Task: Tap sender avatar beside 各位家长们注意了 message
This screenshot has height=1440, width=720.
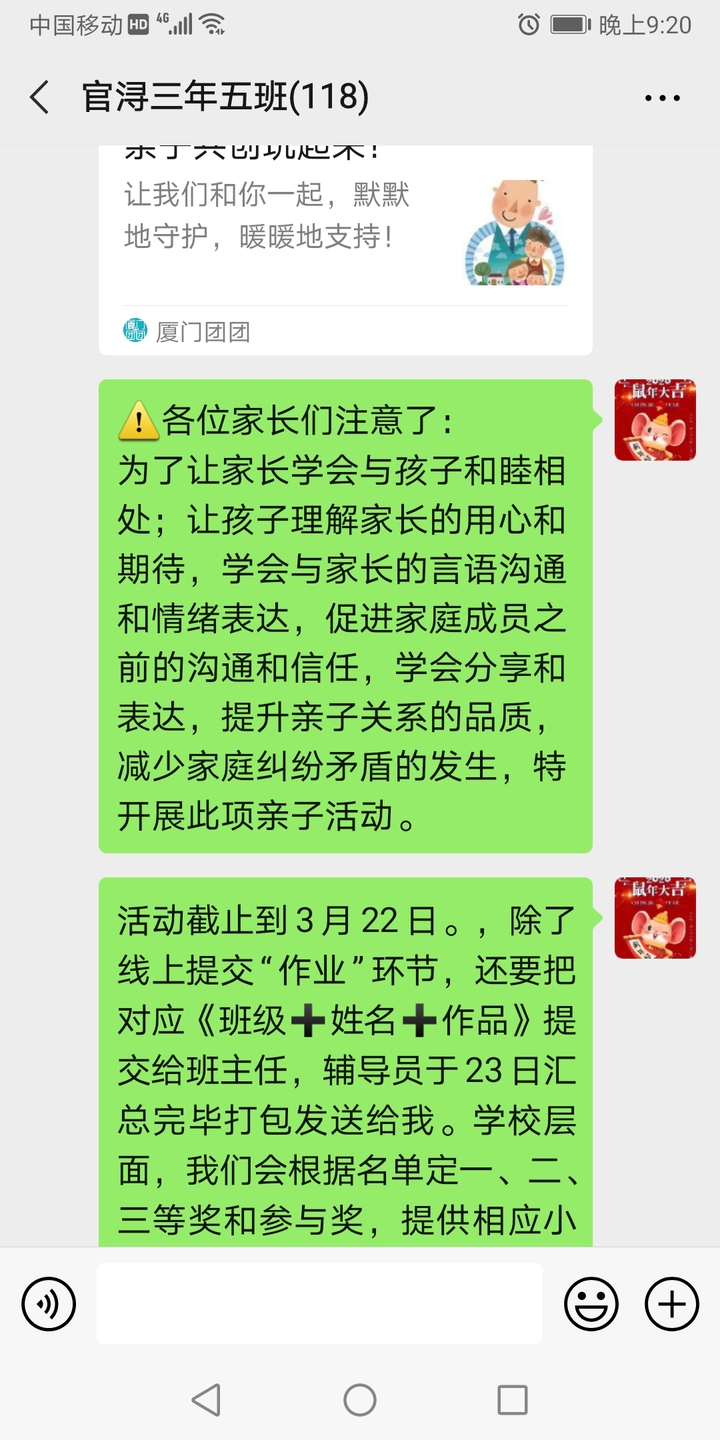Action: [655, 420]
